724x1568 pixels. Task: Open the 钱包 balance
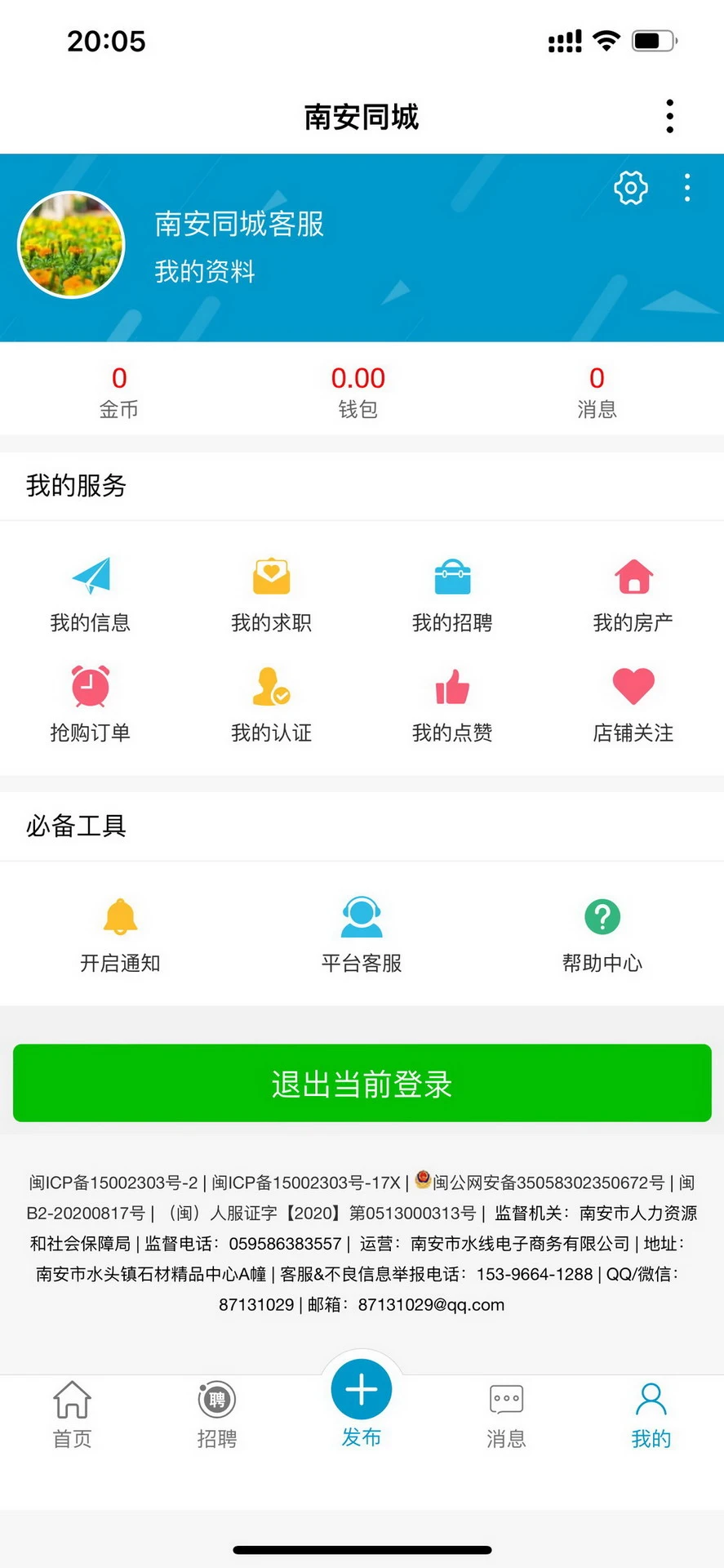(358, 391)
